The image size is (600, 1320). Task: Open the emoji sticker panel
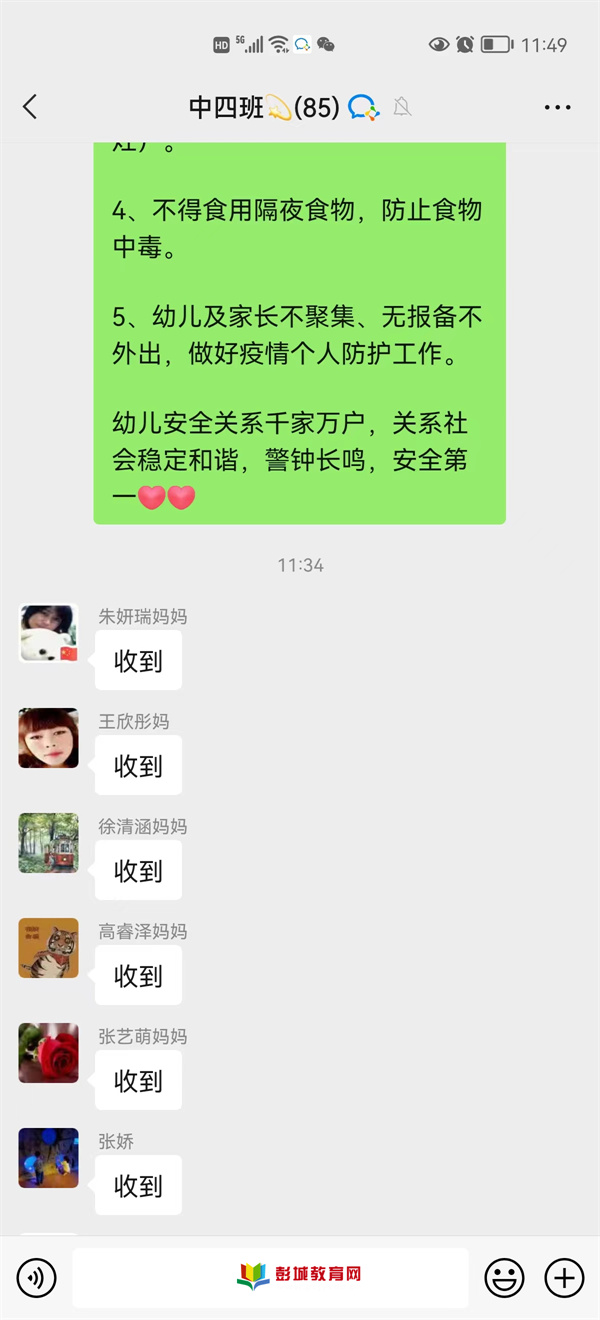[504, 1277]
